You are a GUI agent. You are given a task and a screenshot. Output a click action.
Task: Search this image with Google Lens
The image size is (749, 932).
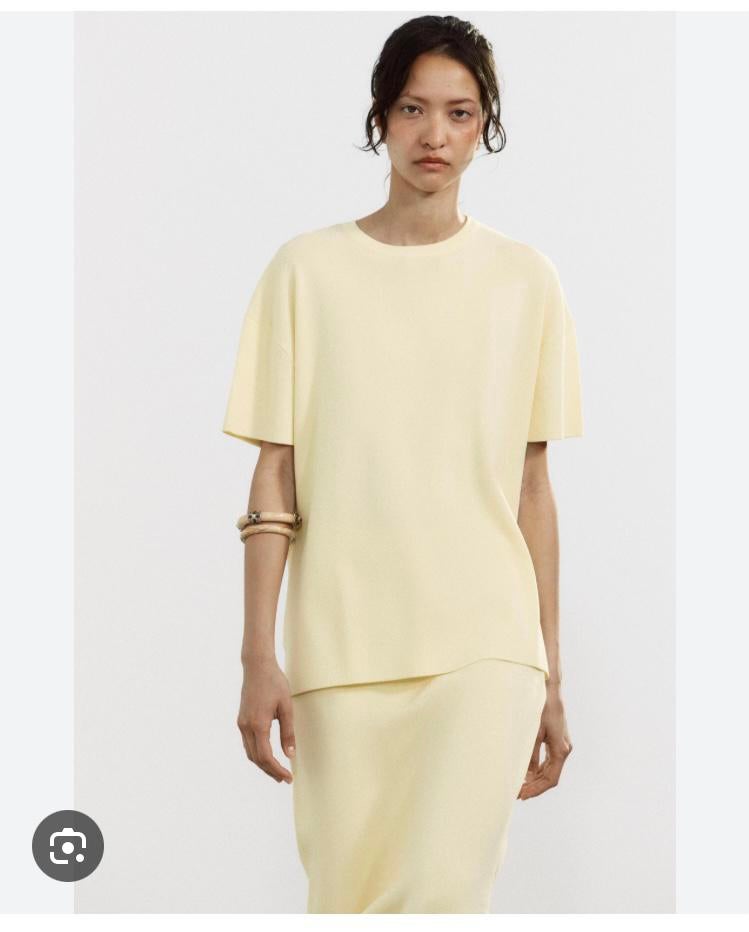[x=67, y=846]
